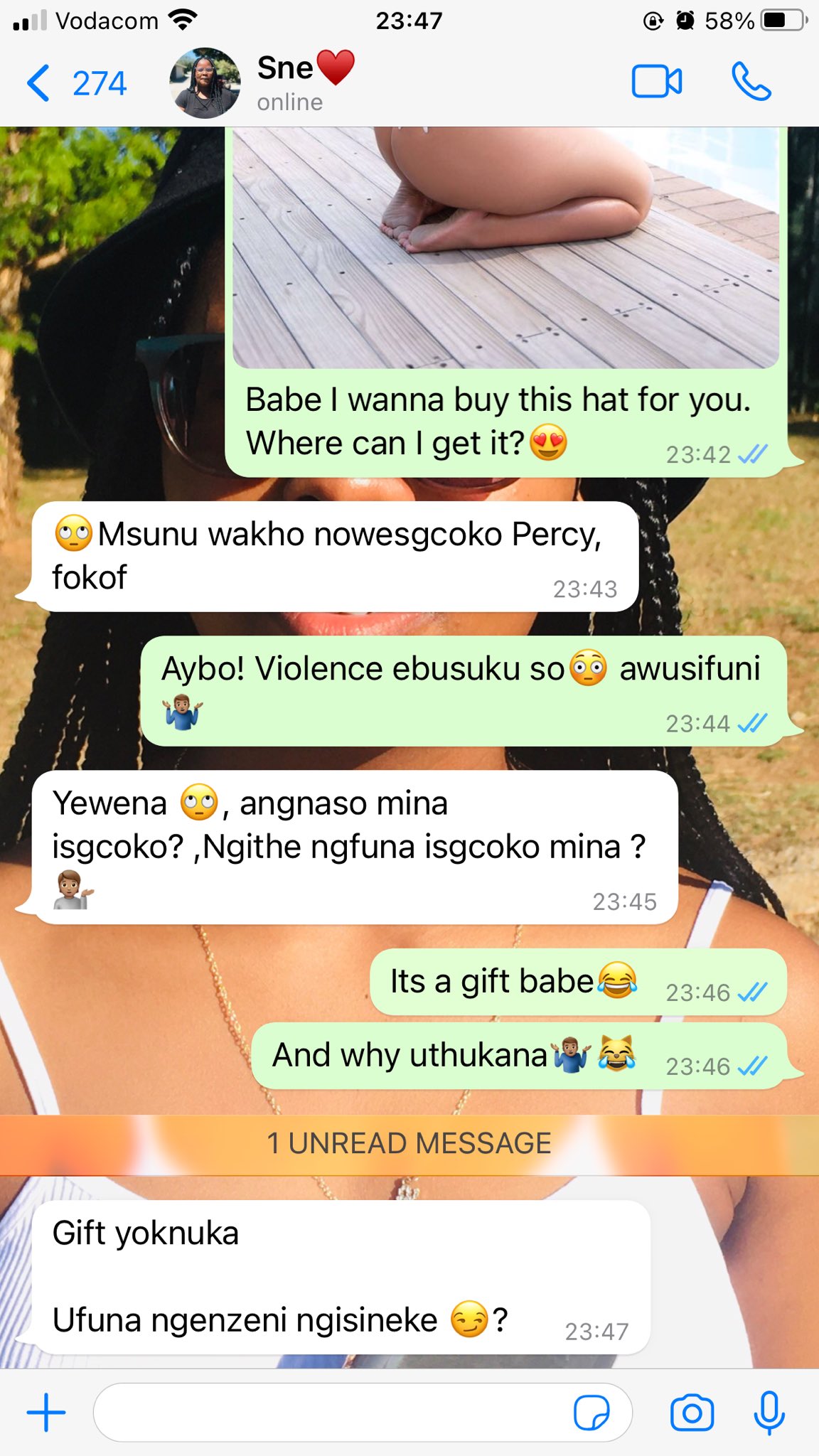The image size is (819, 1456).
Task: Start a video call with Sne
Action: tap(656, 82)
